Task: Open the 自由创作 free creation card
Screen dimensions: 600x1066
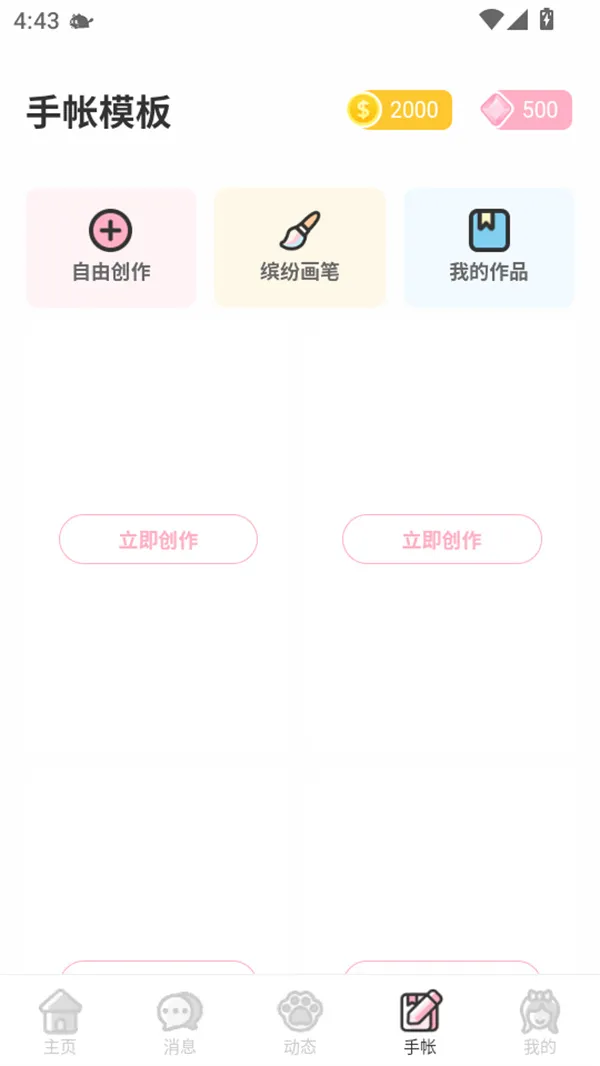Action: point(111,247)
